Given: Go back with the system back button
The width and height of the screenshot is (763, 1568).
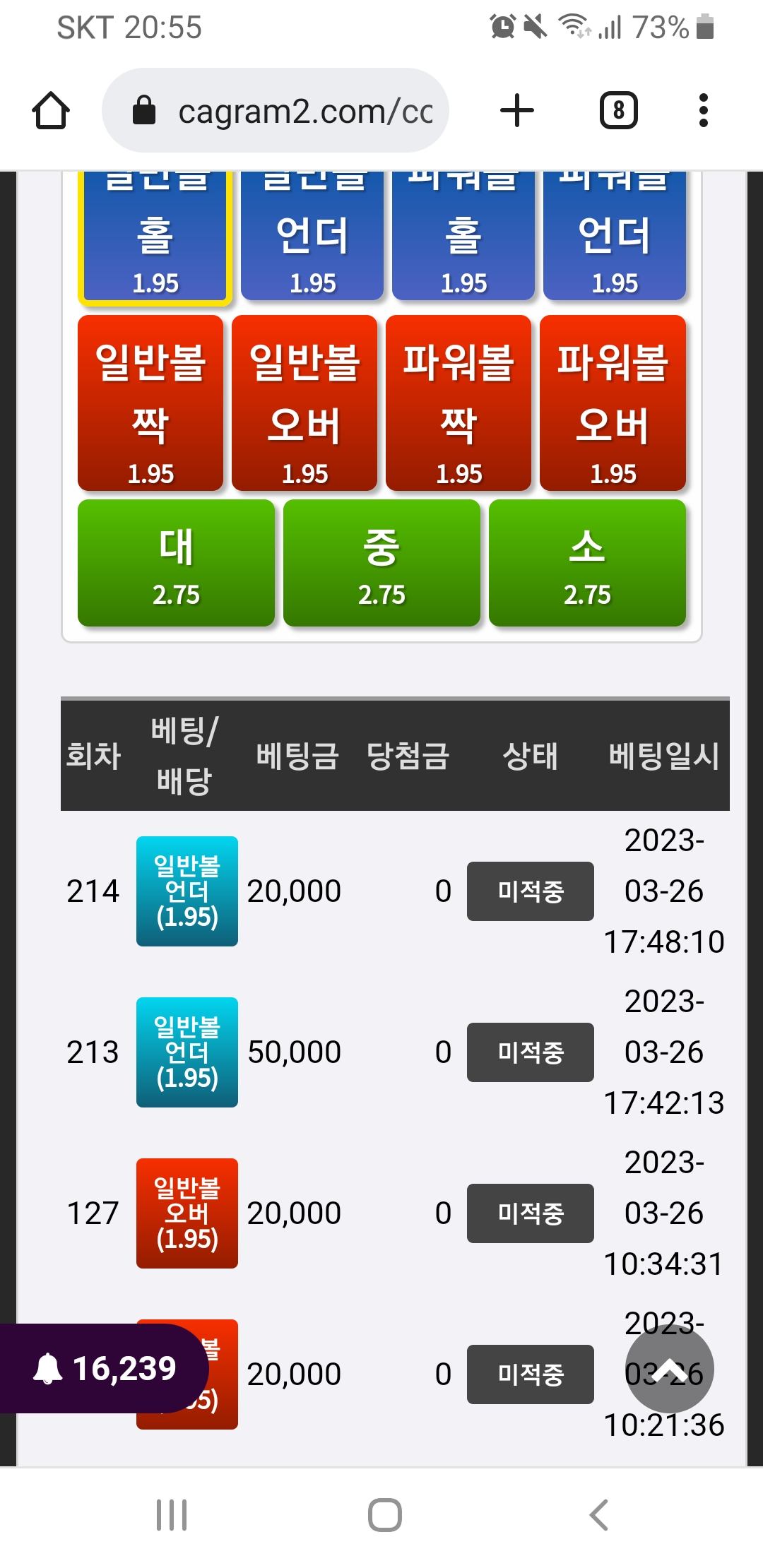Looking at the screenshot, I should (x=598, y=1515).
